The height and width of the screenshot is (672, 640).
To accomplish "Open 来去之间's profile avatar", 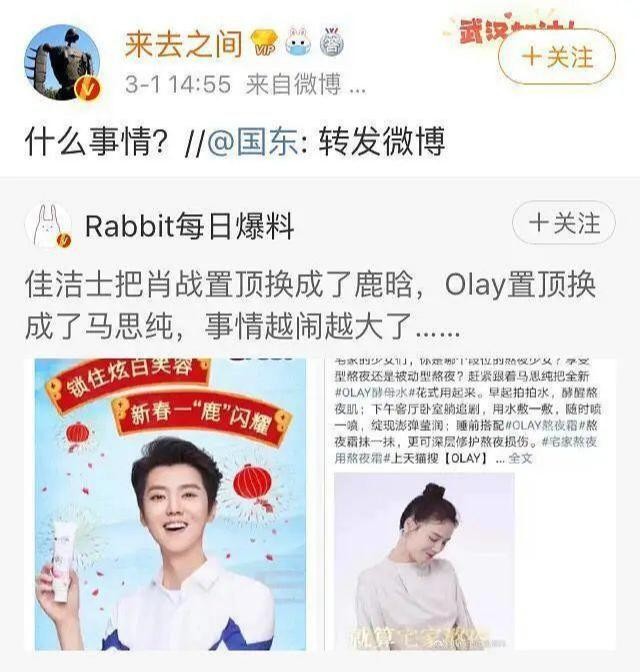I will [x=62, y=64].
